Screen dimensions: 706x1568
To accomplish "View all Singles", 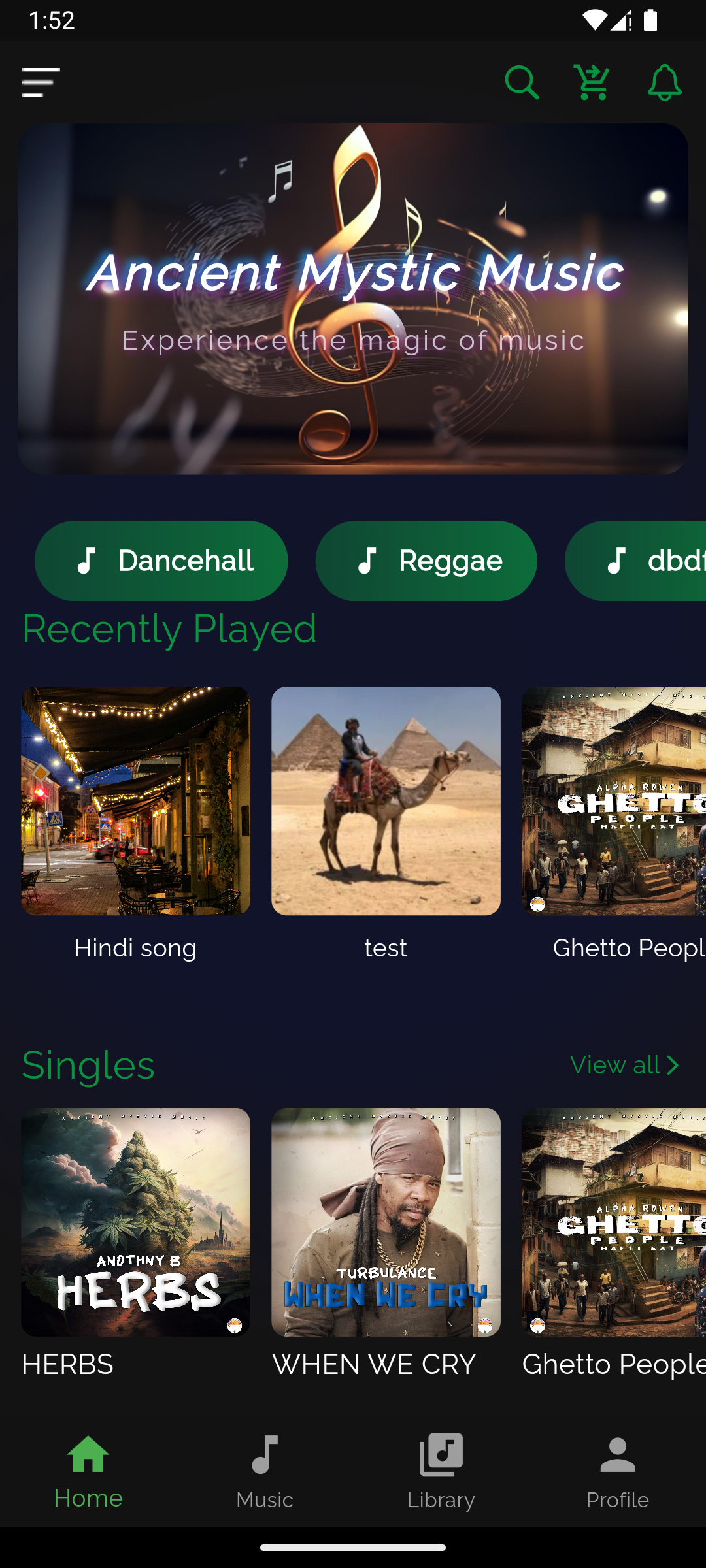I will pos(625,1066).
